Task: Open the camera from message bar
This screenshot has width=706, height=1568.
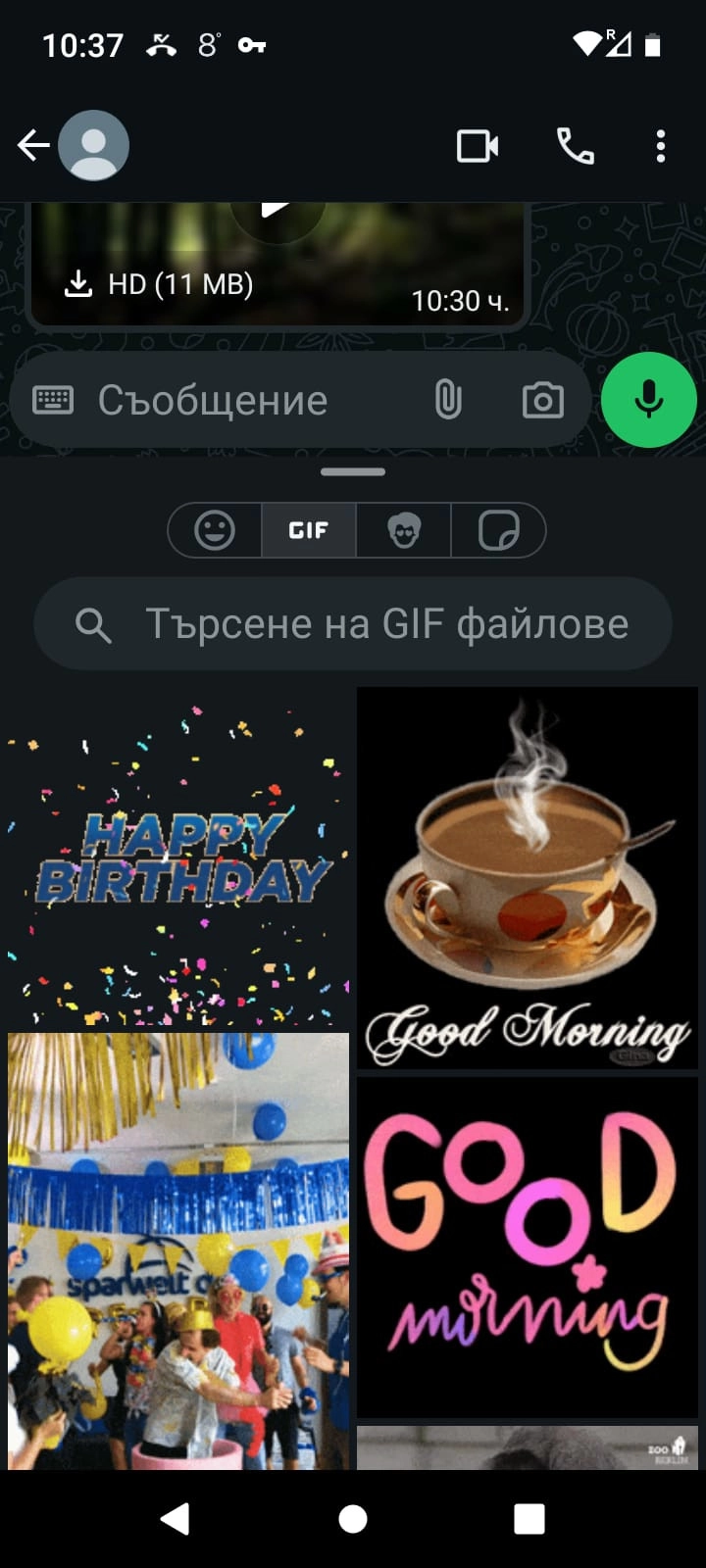Action: pyautogui.click(x=542, y=400)
